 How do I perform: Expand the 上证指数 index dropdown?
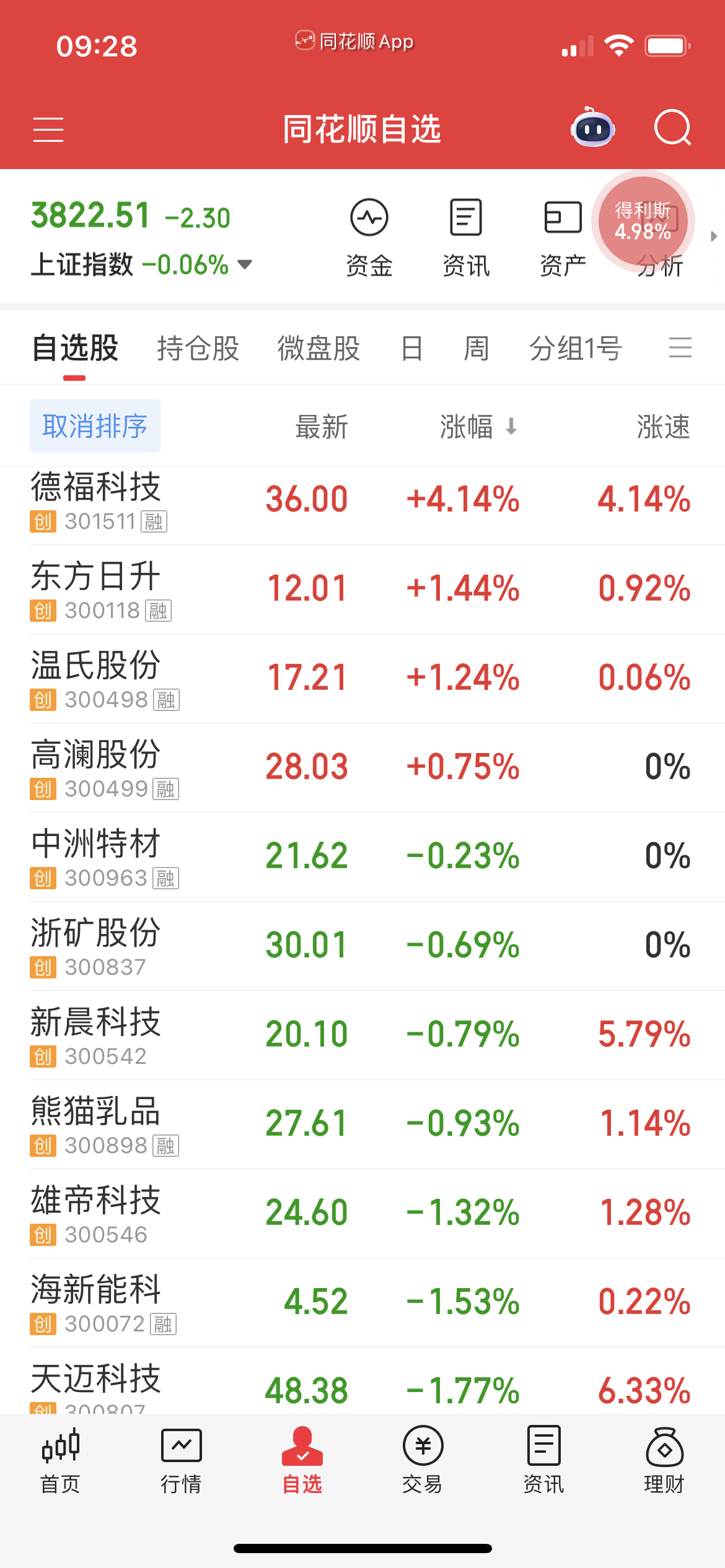coord(245,265)
